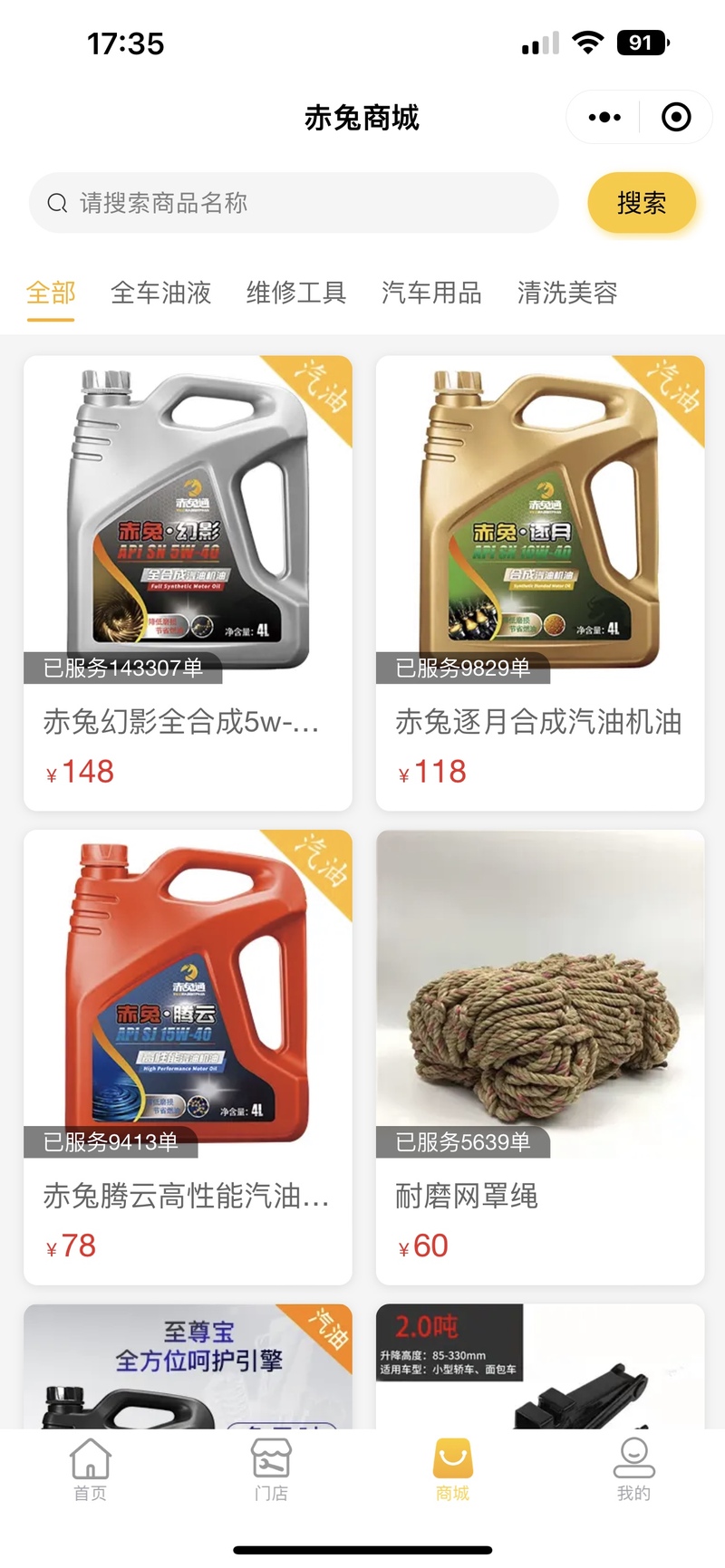725x1568 pixels.
Task: Open the 赤兔逐月合成汽油机油 product card
Action: pyautogui.click(x=540, y=582)
